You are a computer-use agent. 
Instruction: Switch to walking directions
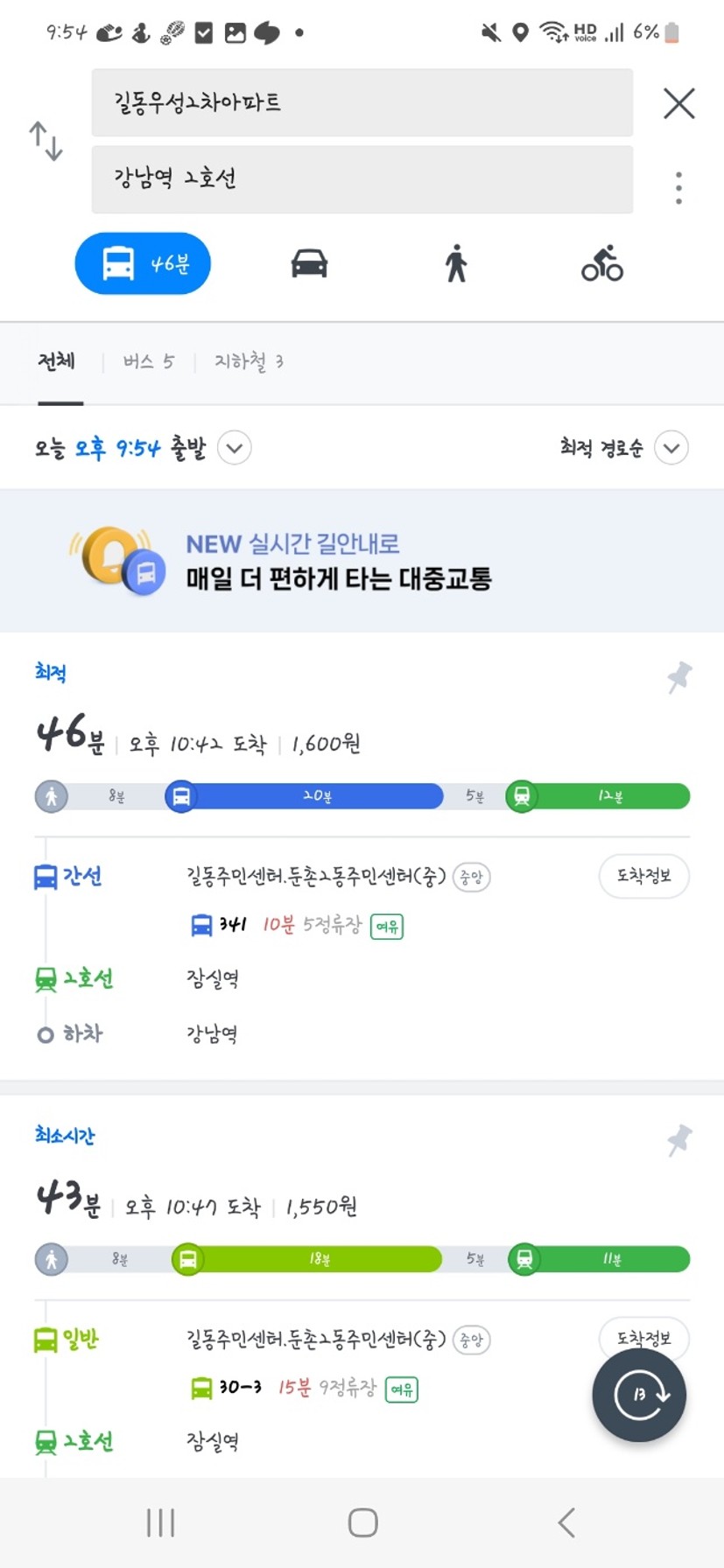[x=455, y=263]
